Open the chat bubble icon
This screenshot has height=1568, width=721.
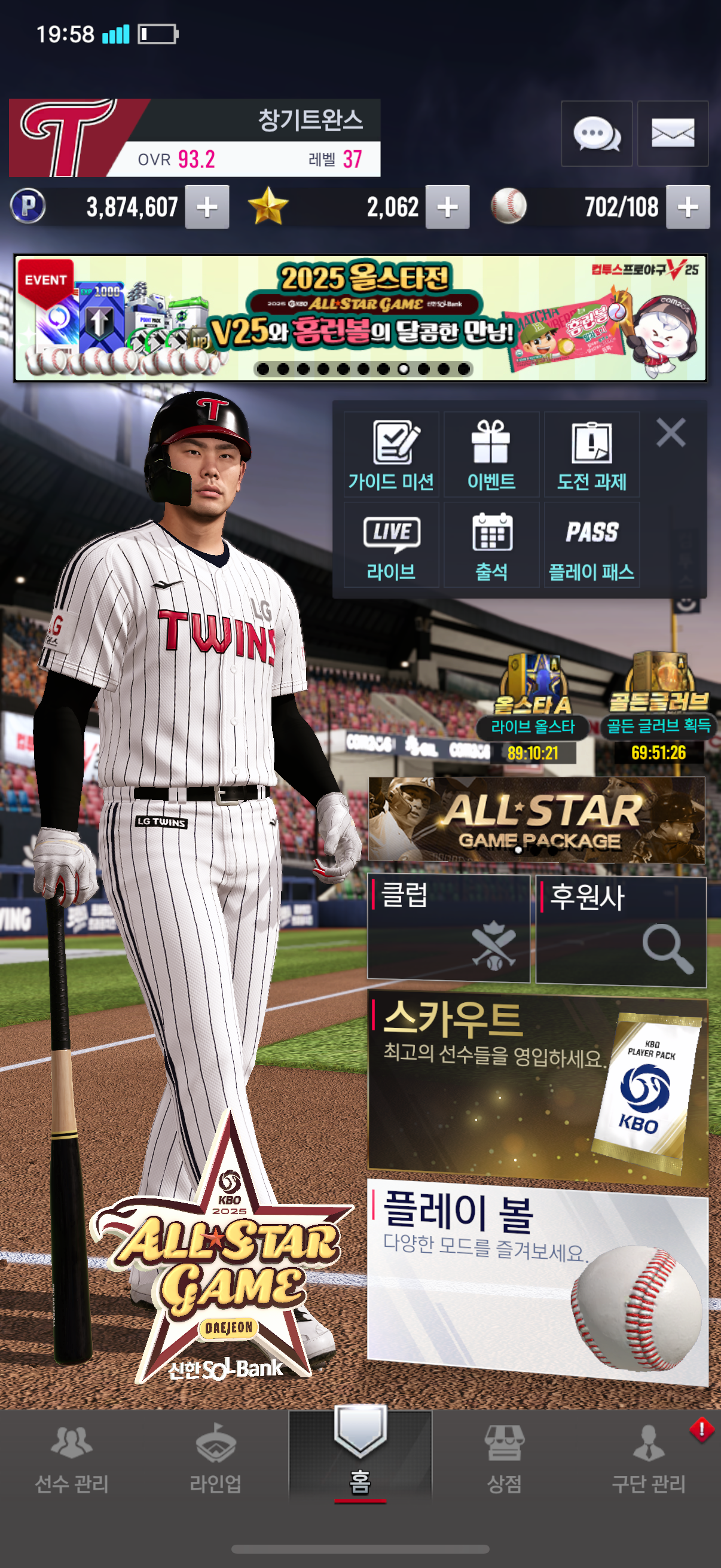point(595,133)
